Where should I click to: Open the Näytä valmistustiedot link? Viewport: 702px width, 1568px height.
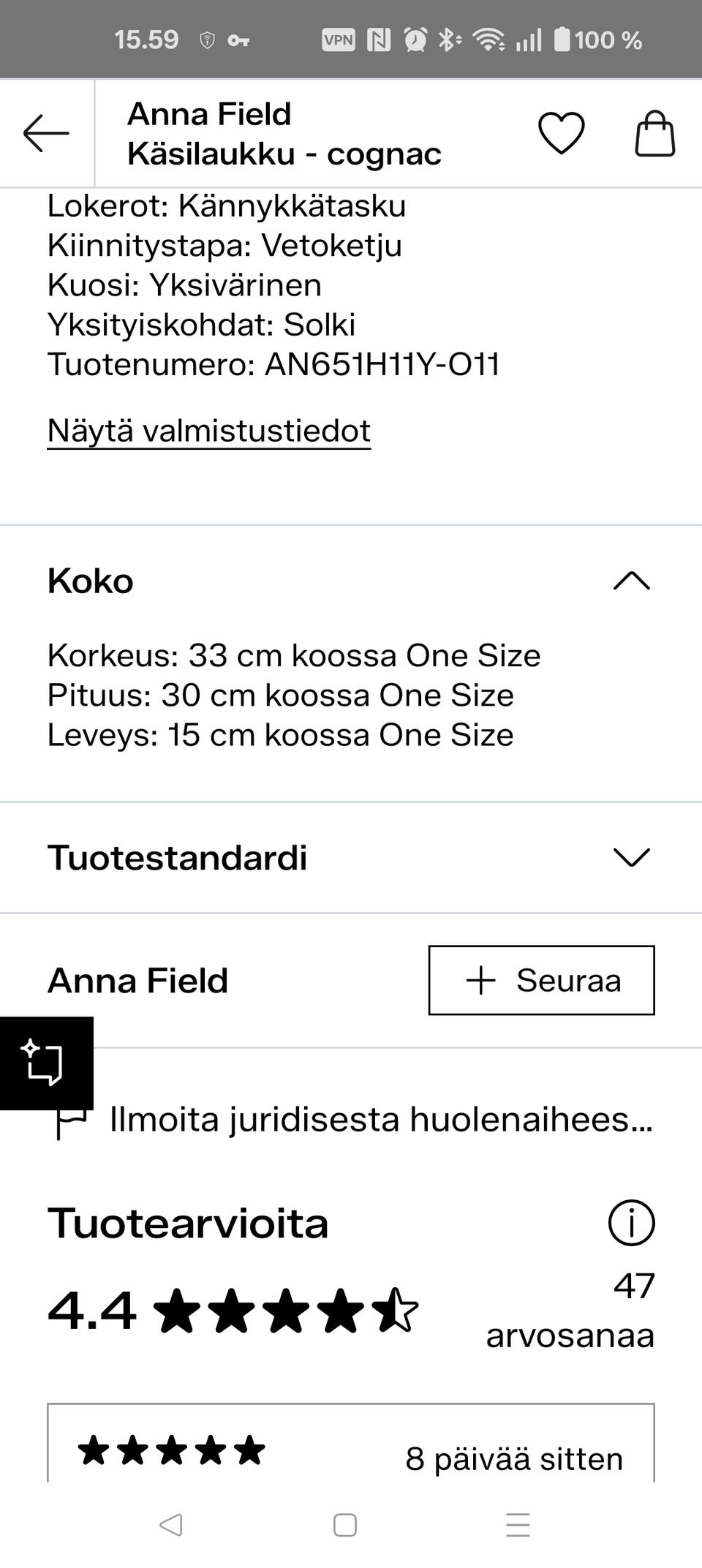208,431
